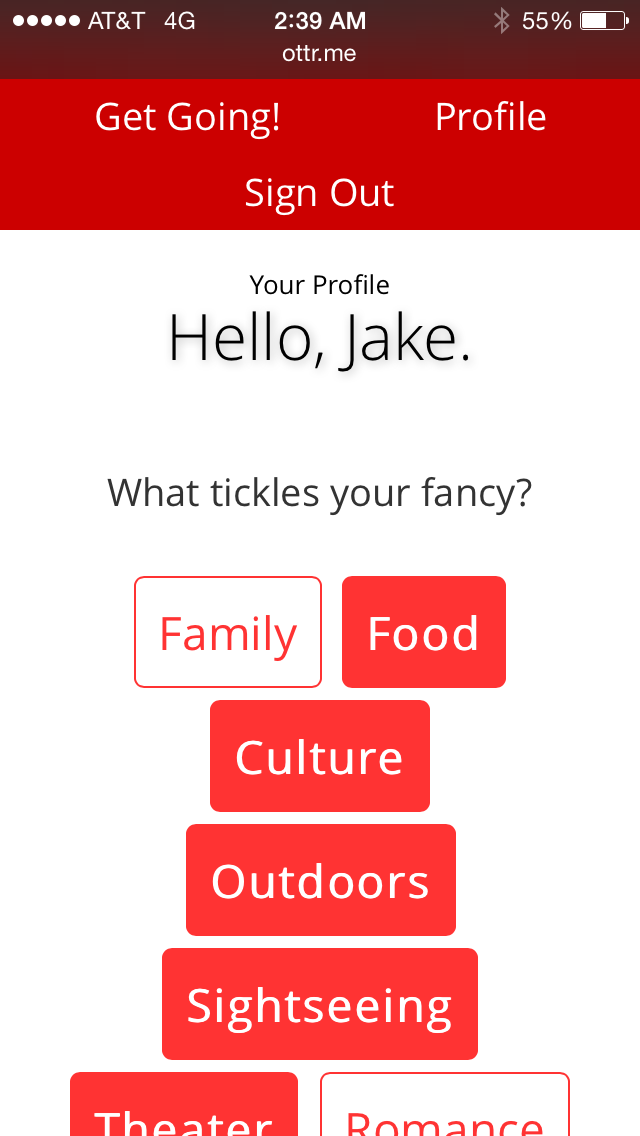Deselect the Theater interest chip
The height and width of the screenshot is (1136, 640).
184,1104
